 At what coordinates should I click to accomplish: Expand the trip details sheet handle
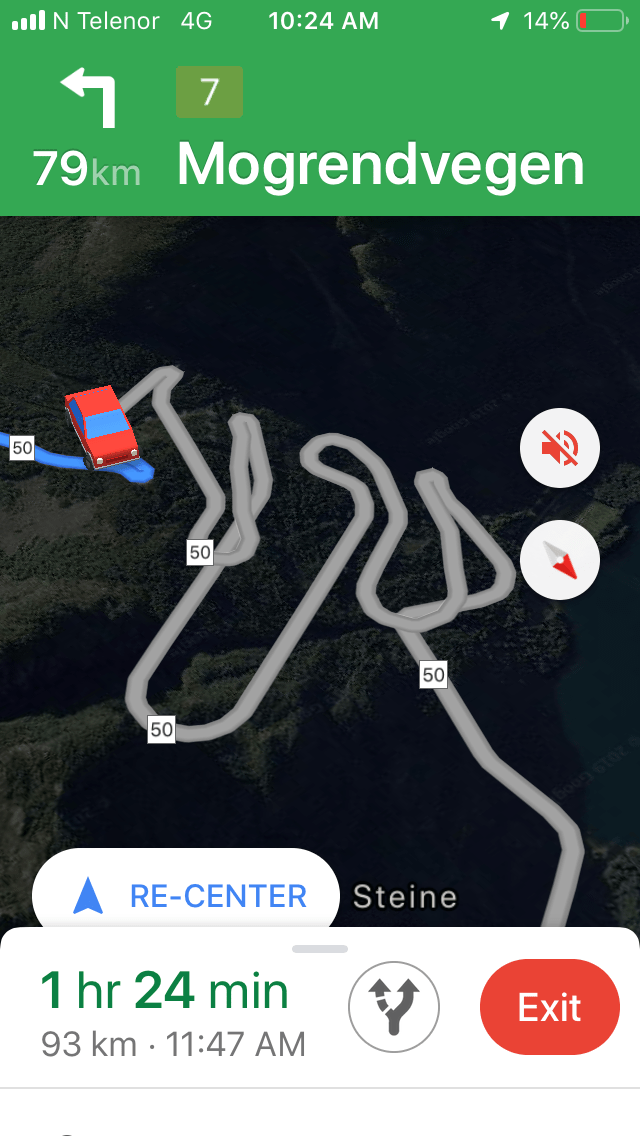click(x=320, y=948)
